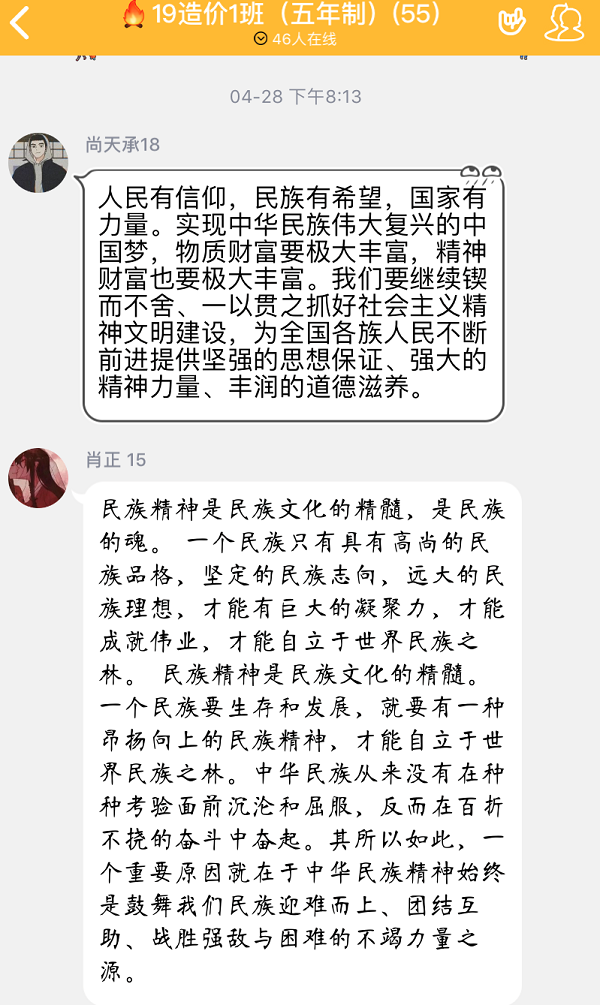Open the hand gesture icon in header

(x=513, y=21)
